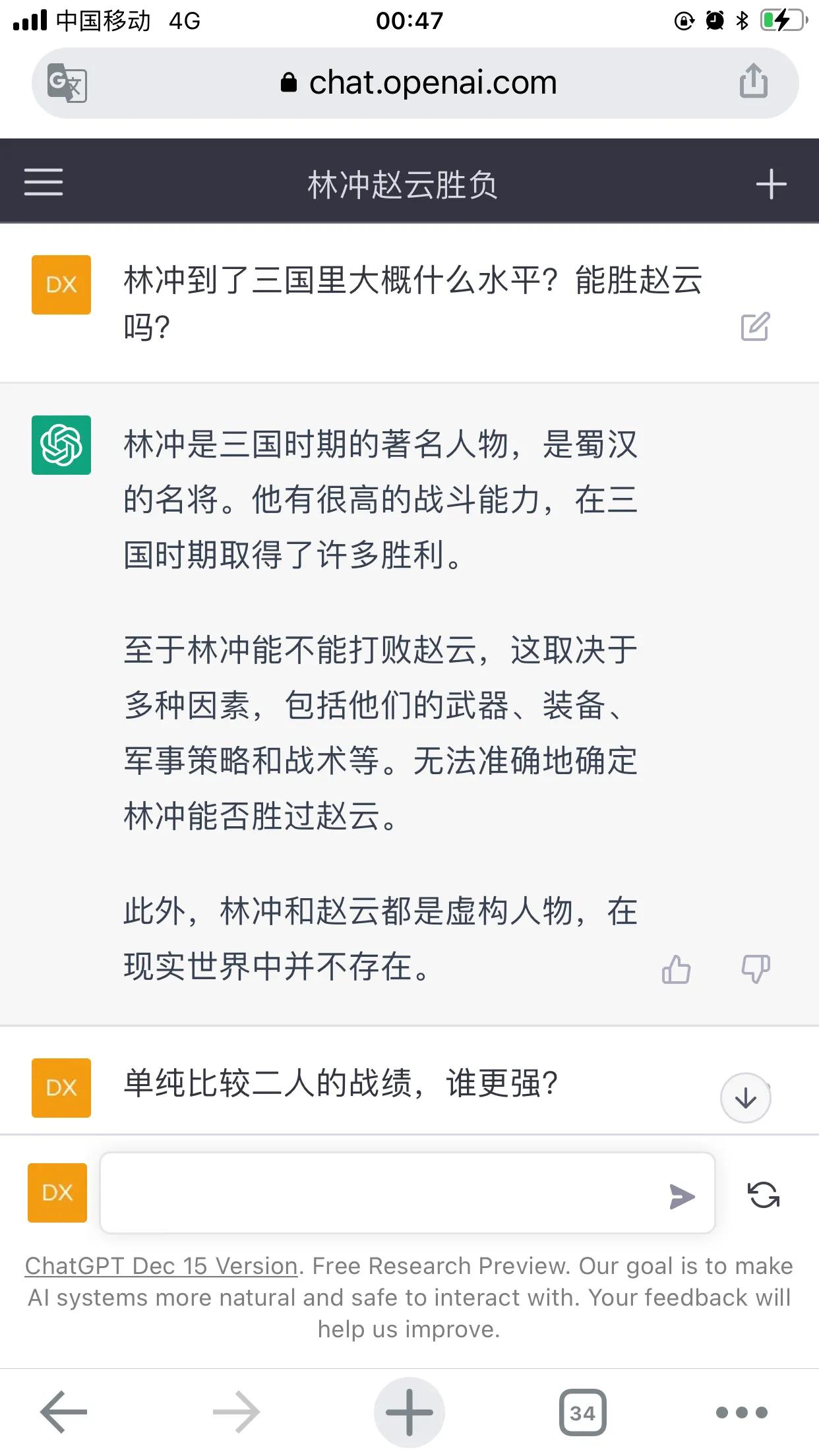Viewport: 819px width, 1456px height.
Task: Share this page from the address bar
Action: coord(753,82)
